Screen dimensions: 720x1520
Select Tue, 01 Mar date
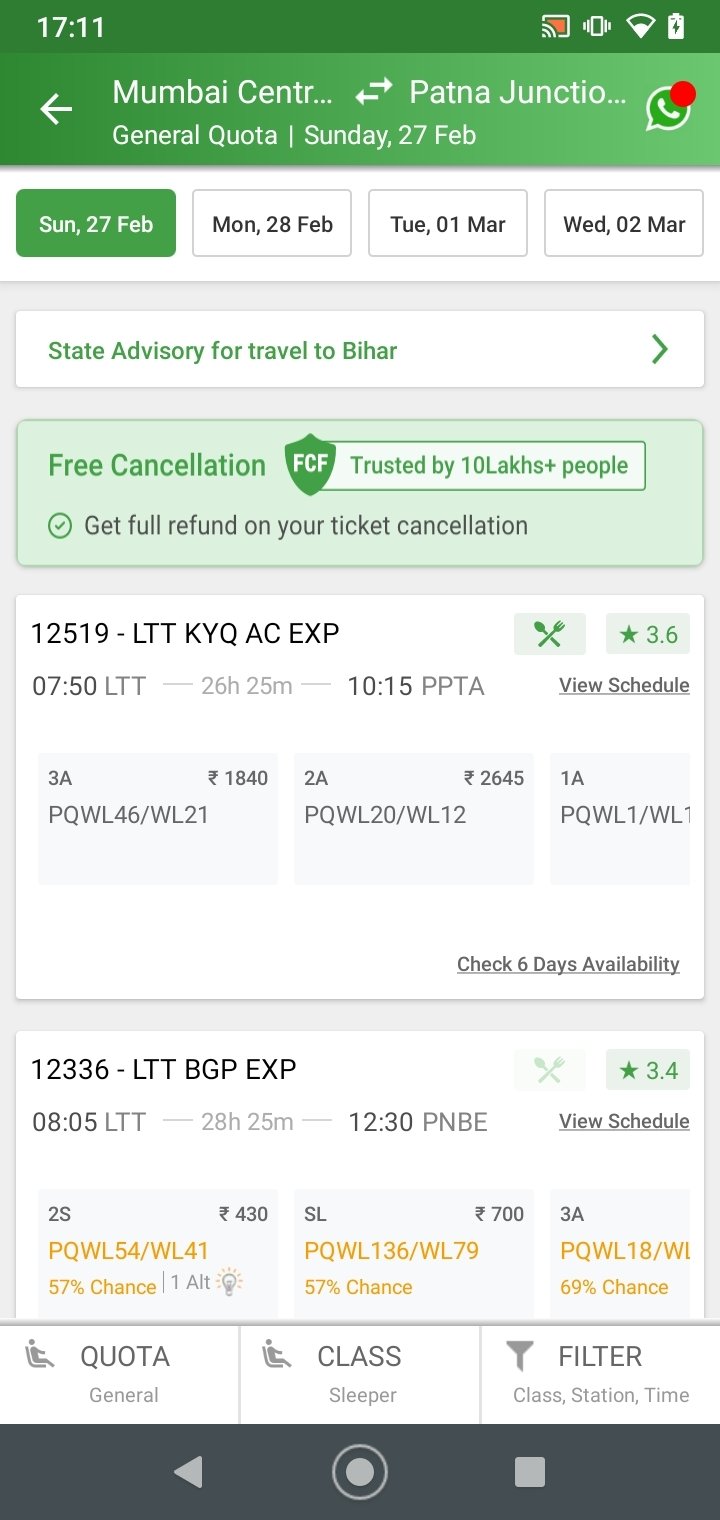coord(448,223)
